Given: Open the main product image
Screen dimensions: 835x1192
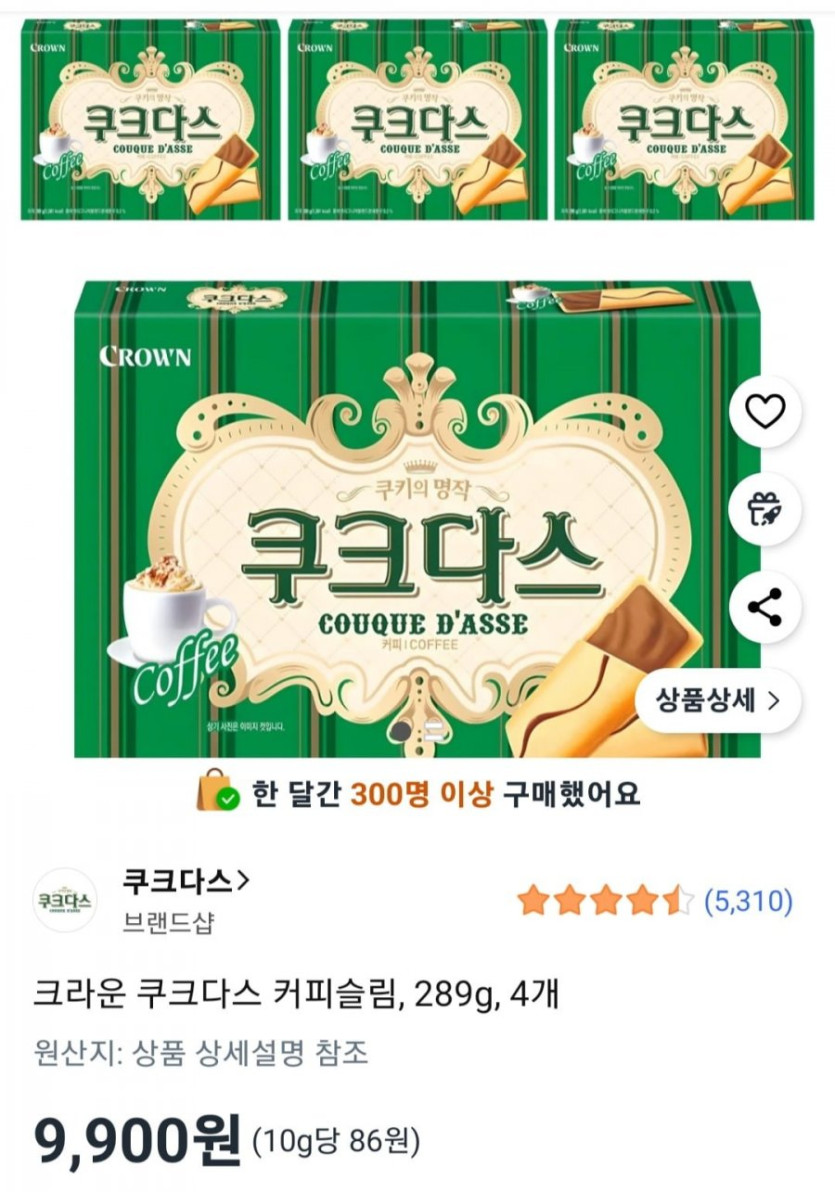Looking at the screenshot, I should pos(400,520).
